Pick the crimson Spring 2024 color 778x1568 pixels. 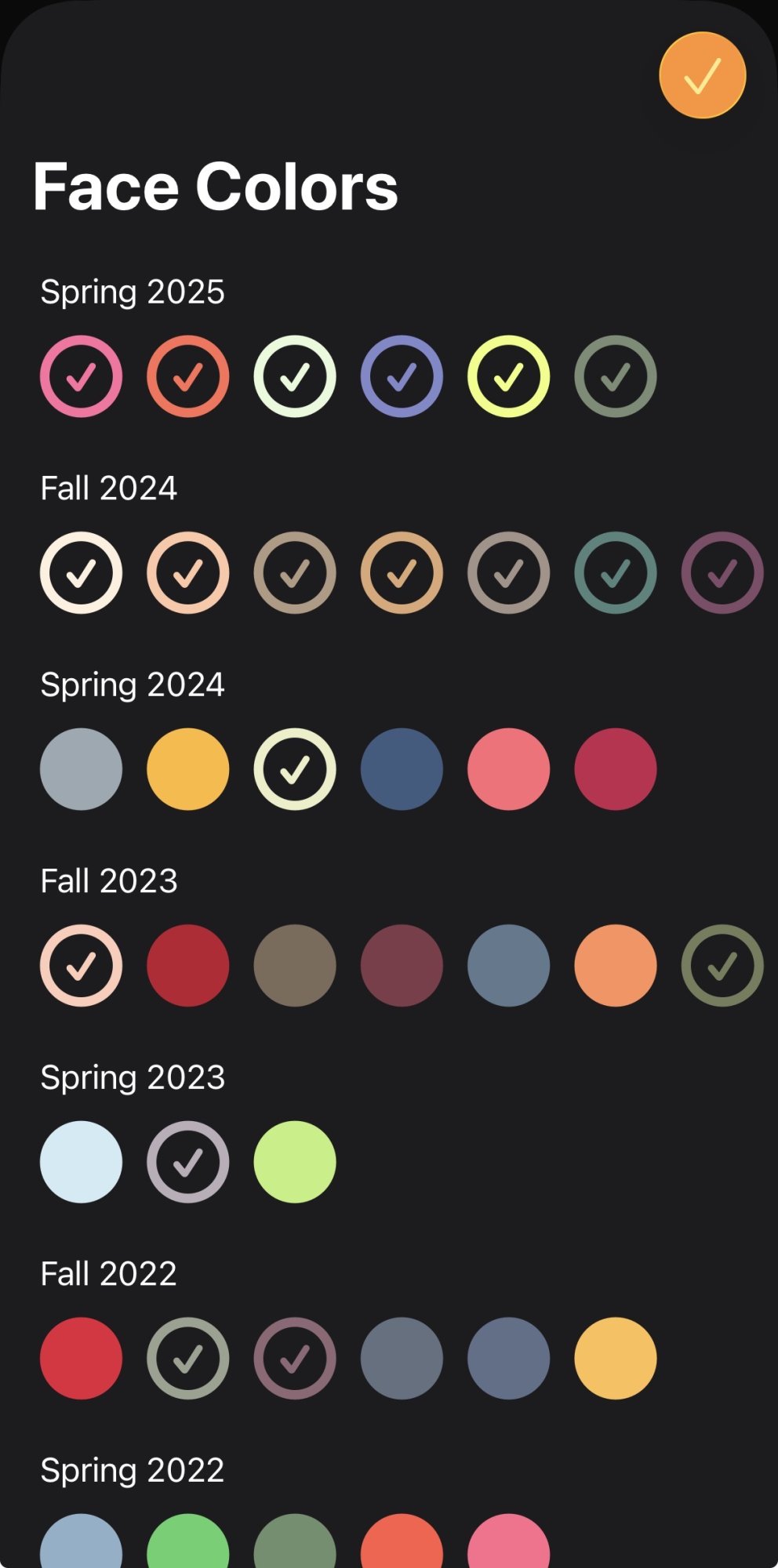point(615,769)
